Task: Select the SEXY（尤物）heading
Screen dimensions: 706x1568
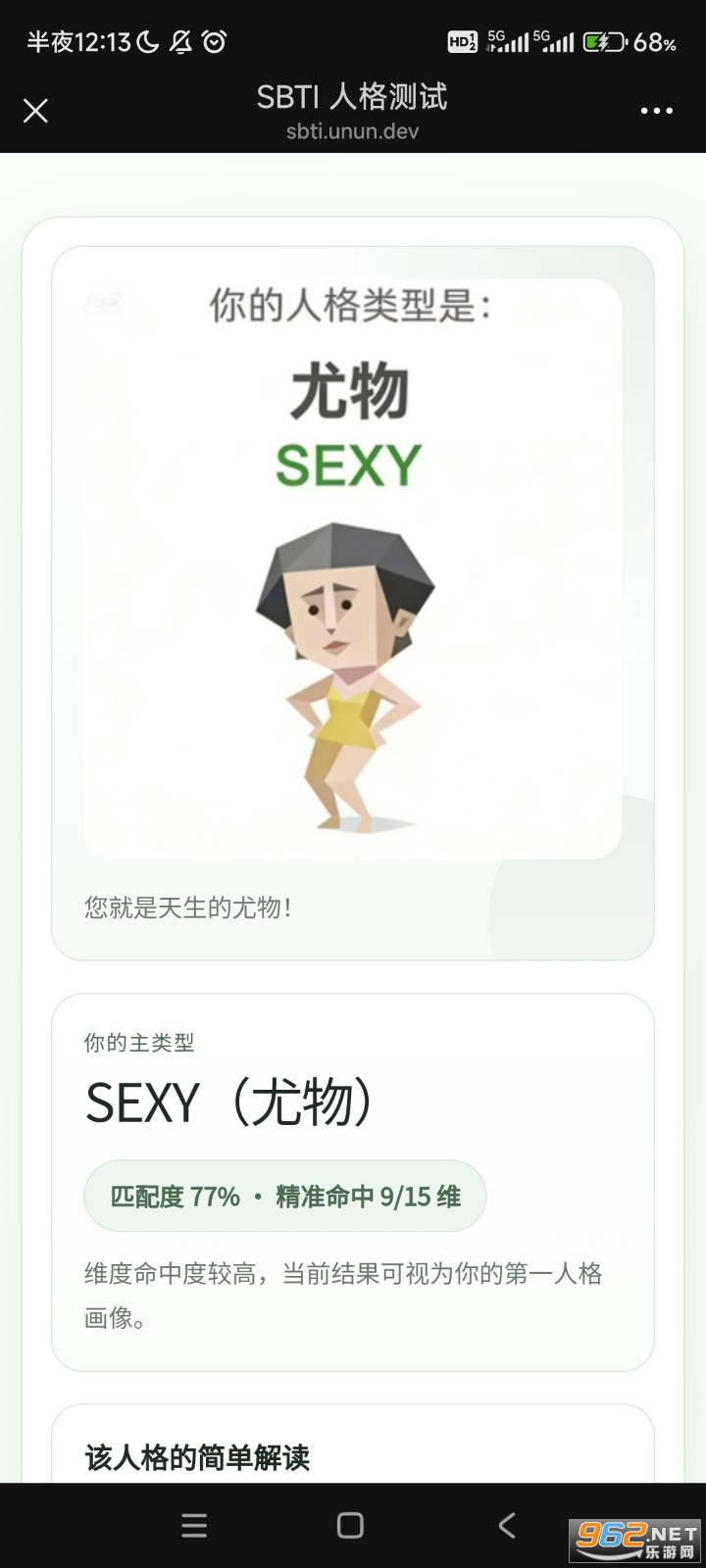Action: pos(229,1103)
